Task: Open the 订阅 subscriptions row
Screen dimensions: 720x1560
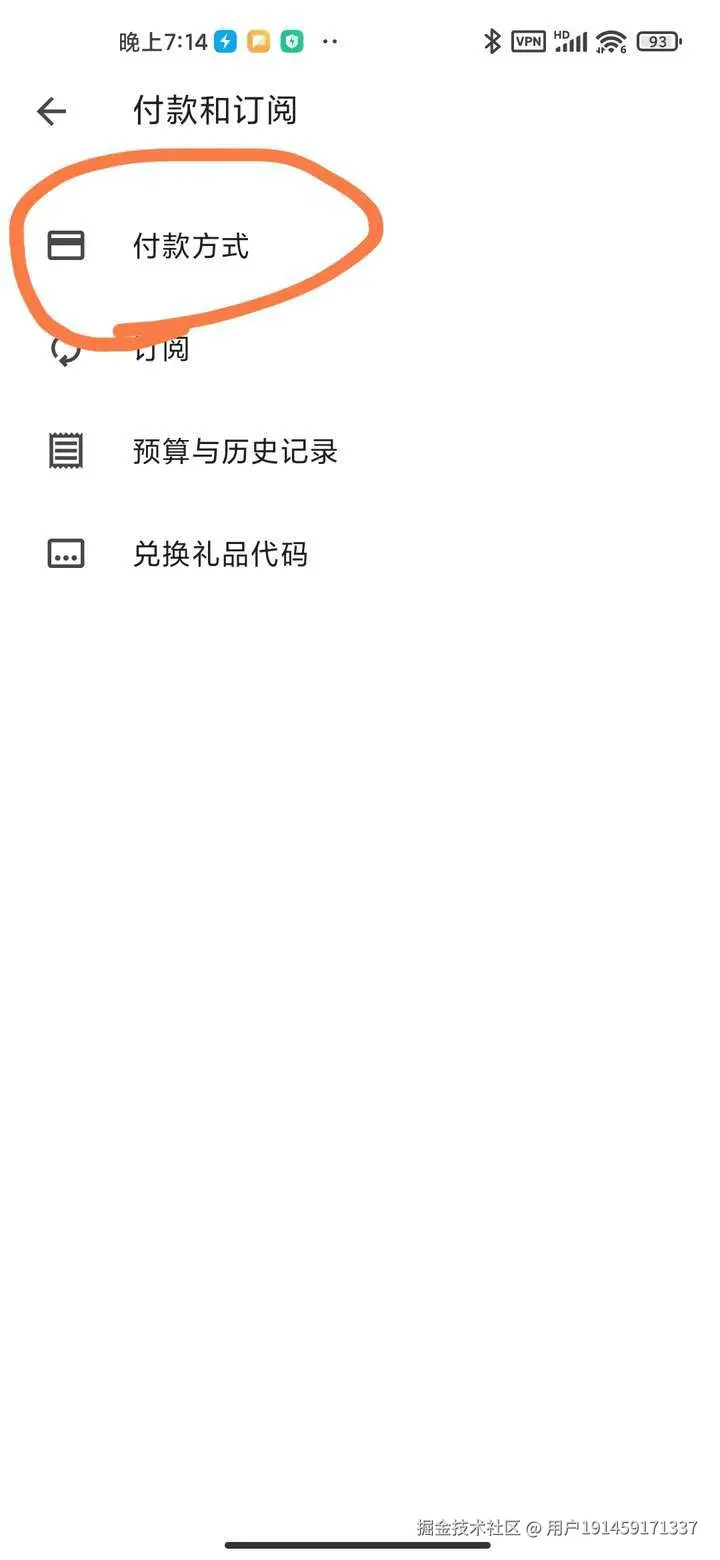Action: point(163,350)
